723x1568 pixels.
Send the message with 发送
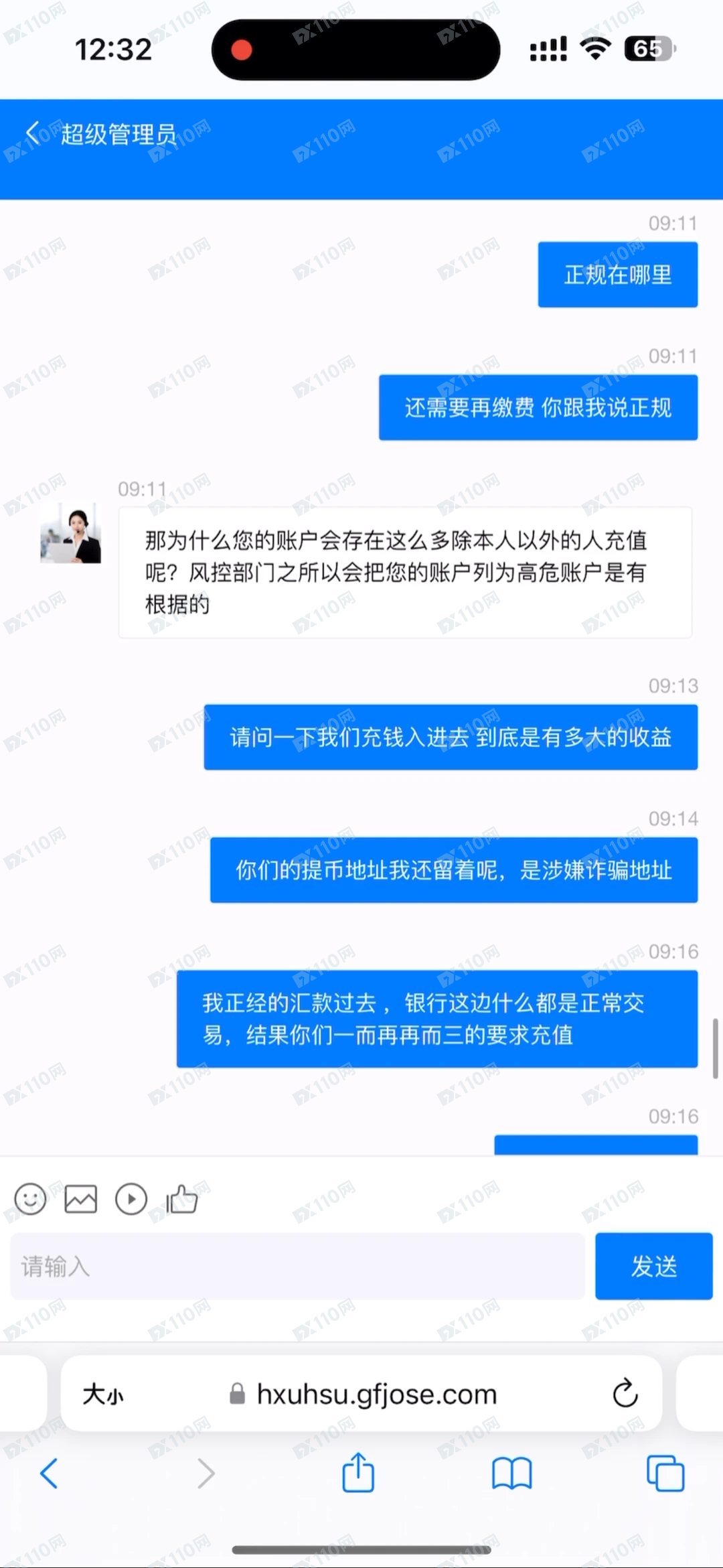click(653, 1266)
